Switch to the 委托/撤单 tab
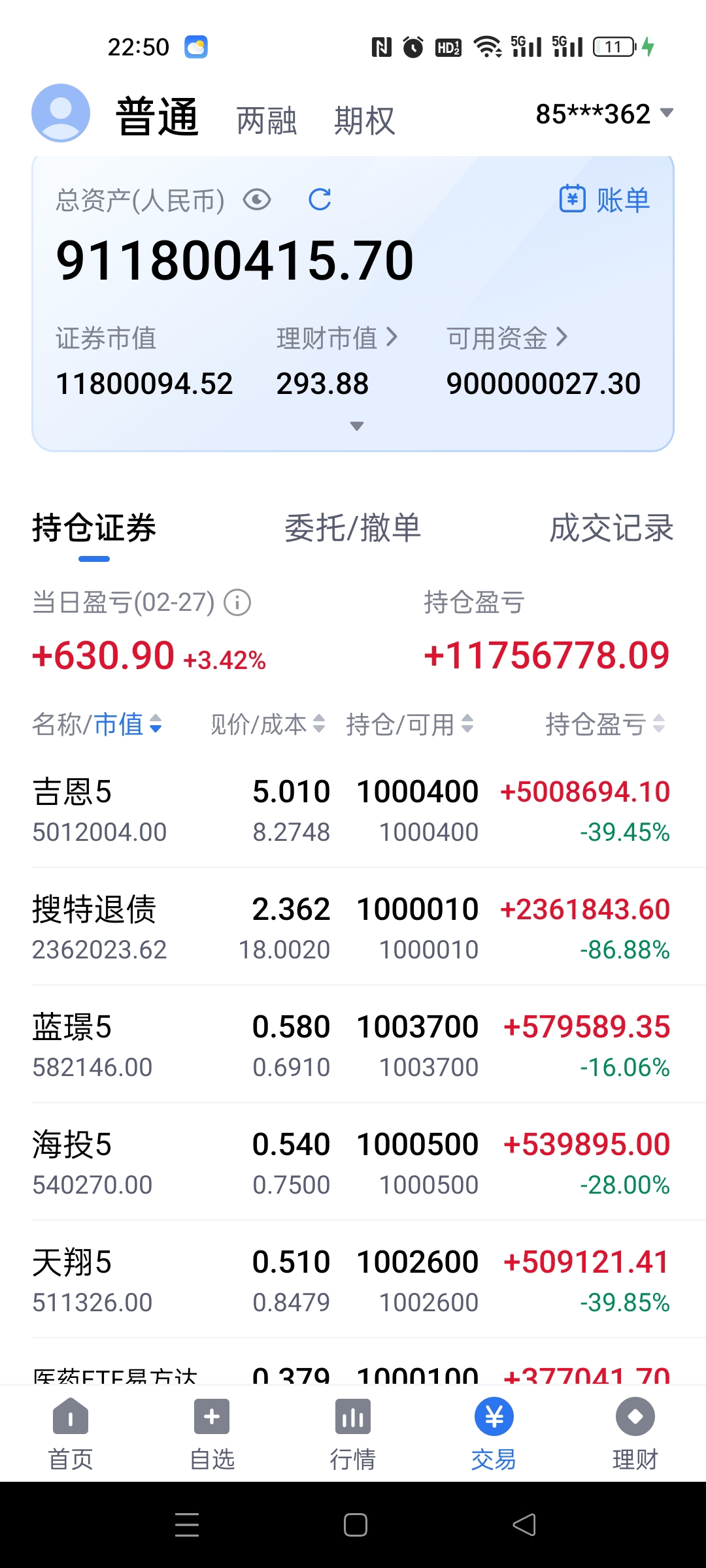The height and width of the screenshot is (1568, 706). tap(352, 528)
